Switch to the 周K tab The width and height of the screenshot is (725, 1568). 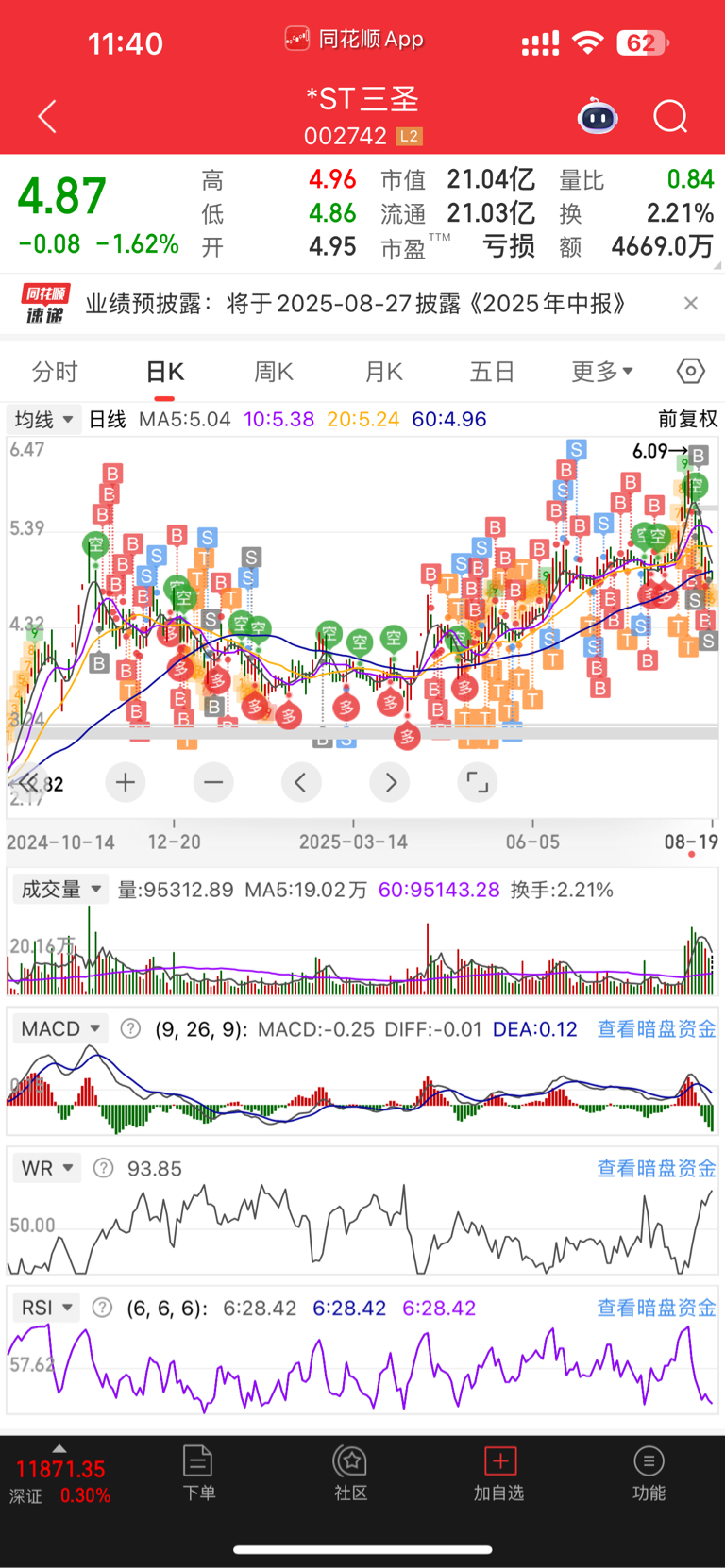(x=274, y=372)
